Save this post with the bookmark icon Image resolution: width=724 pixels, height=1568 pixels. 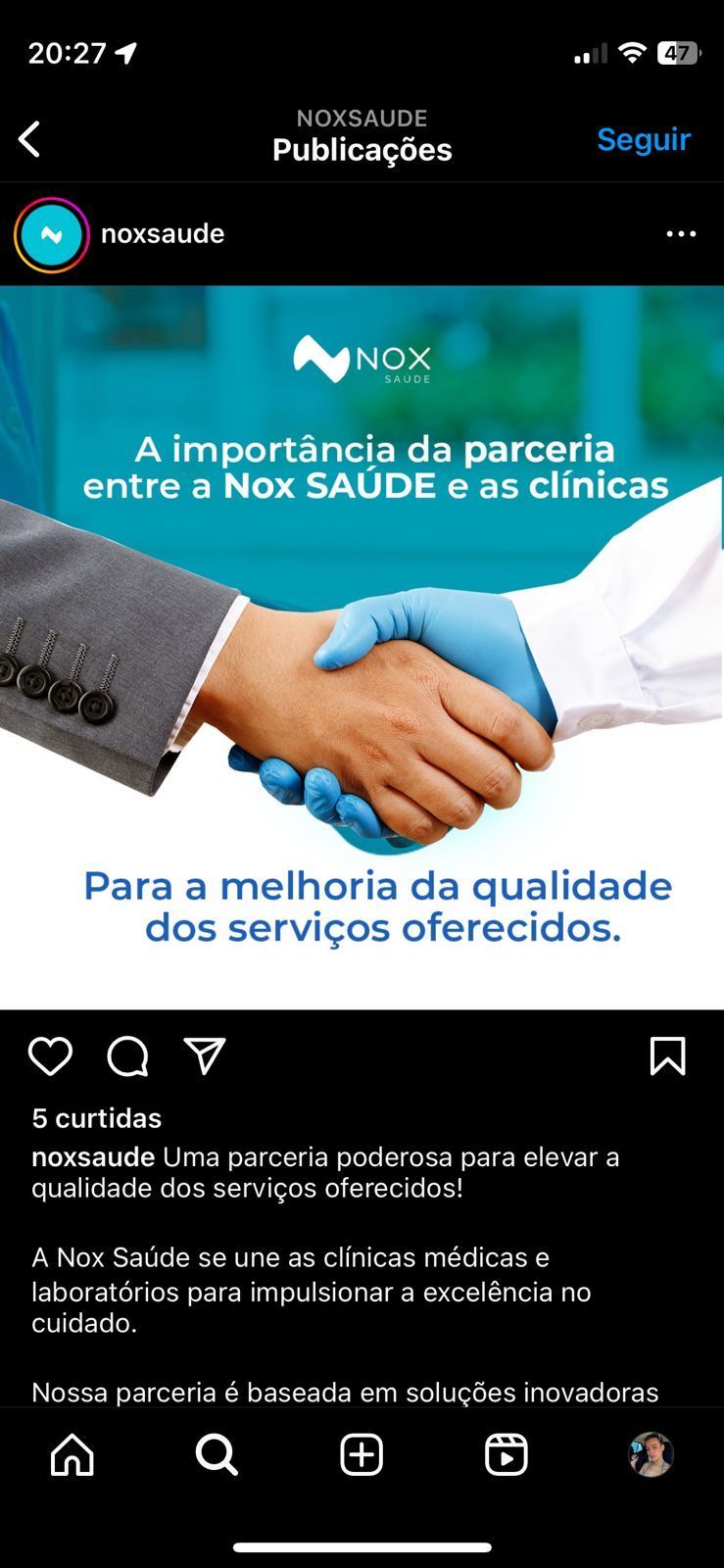click(x=667, y=1056)
